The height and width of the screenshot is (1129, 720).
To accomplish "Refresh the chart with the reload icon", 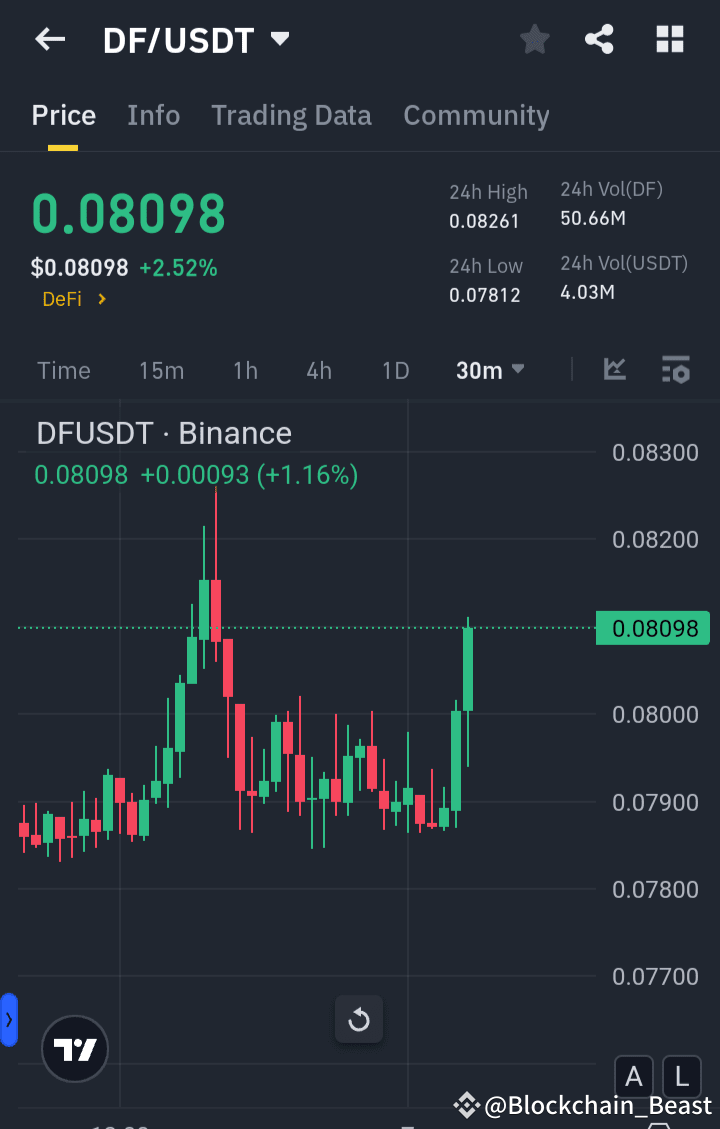I will [x=358, y=1018].
